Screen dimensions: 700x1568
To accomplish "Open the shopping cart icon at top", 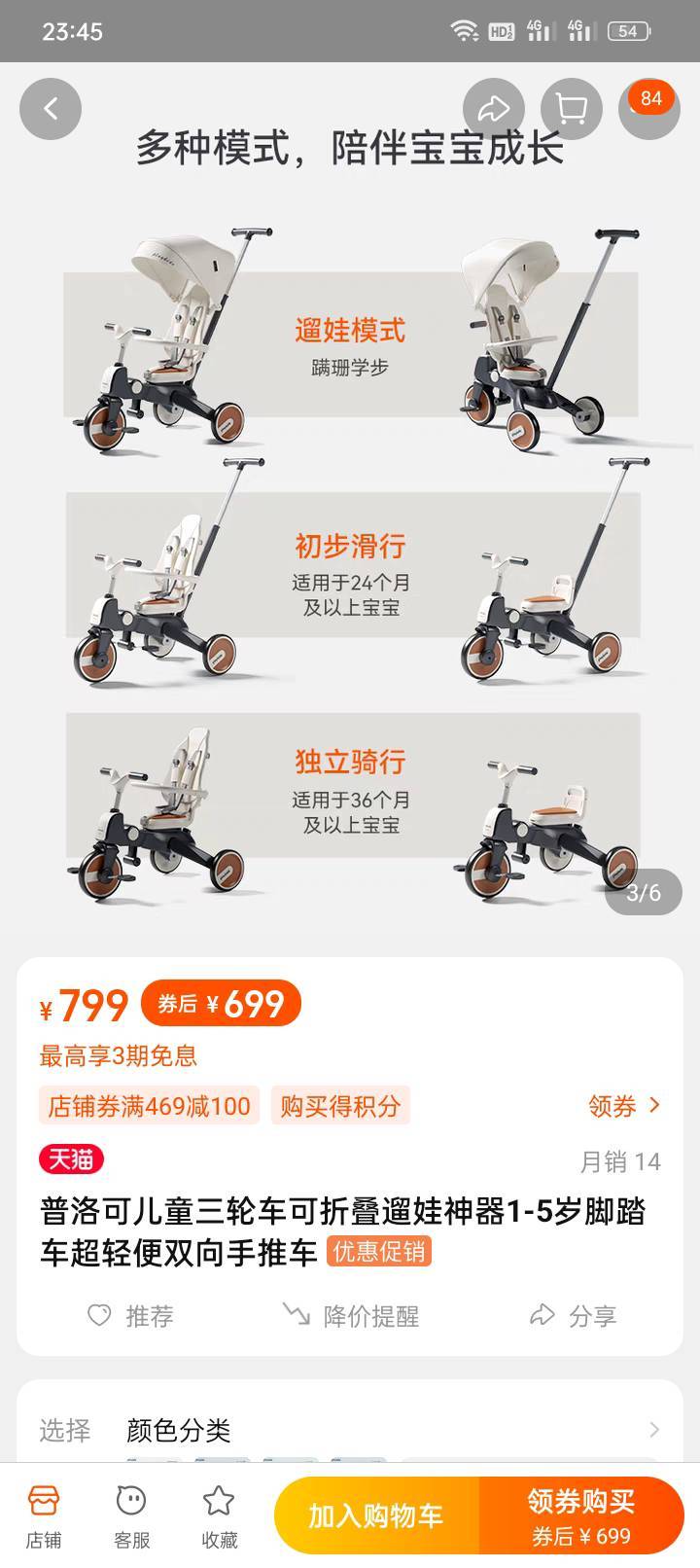I will point(572,109).
